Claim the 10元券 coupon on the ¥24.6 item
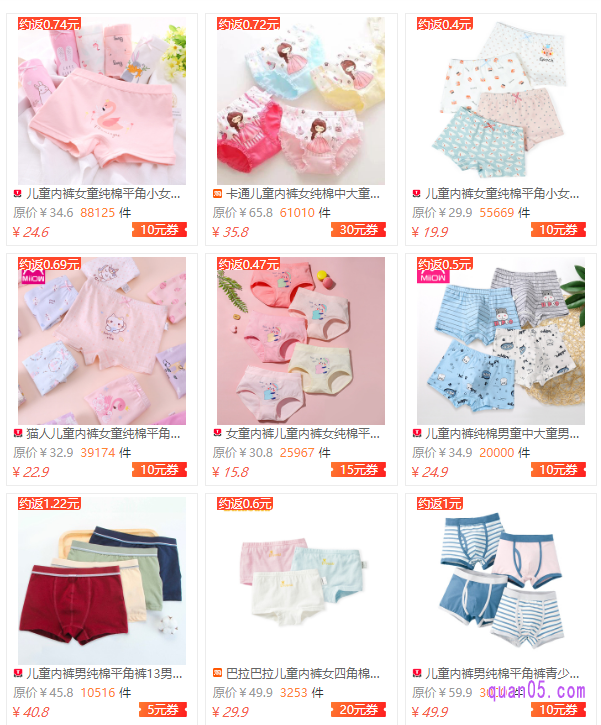The image size is (601, 725). coord(158,230)
